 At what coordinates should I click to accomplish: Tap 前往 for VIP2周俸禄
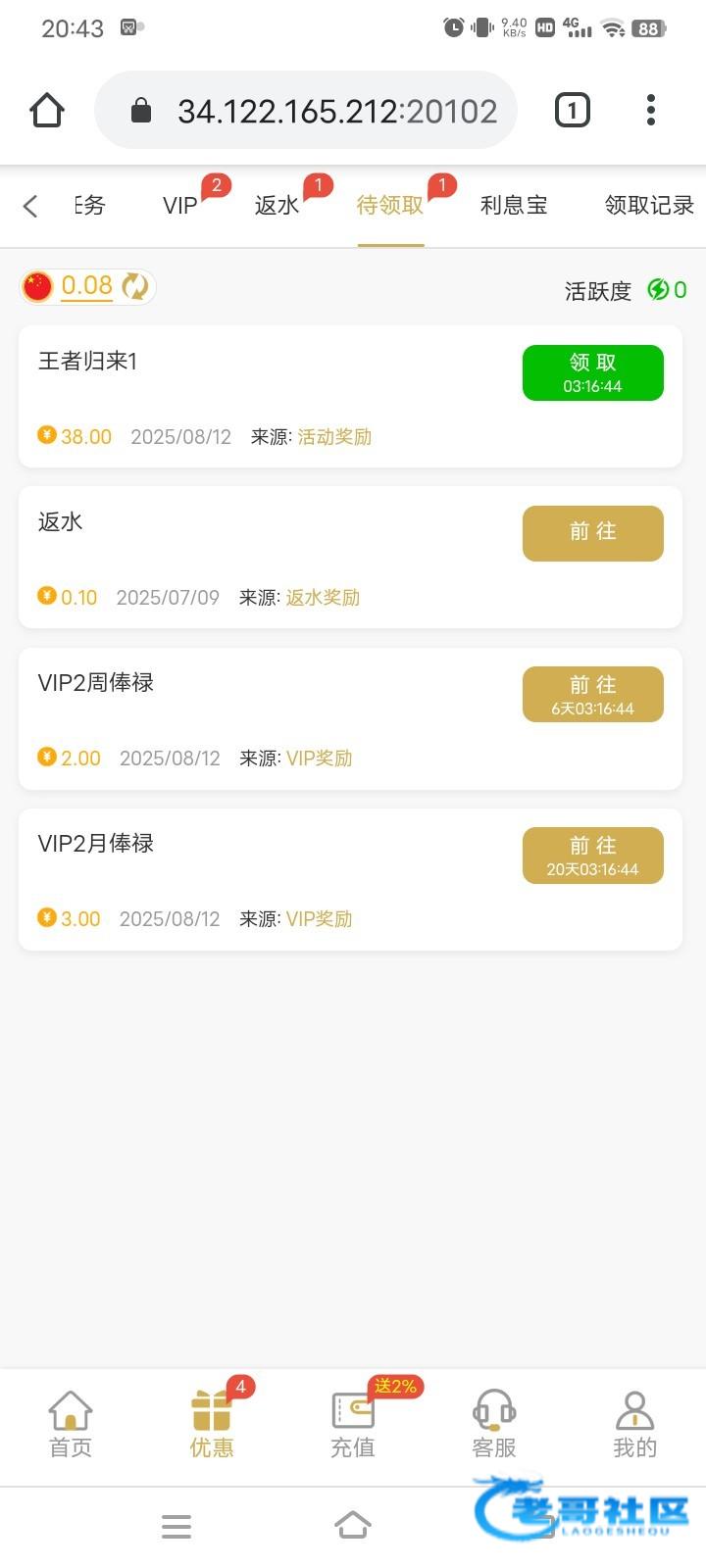(592, 694)
